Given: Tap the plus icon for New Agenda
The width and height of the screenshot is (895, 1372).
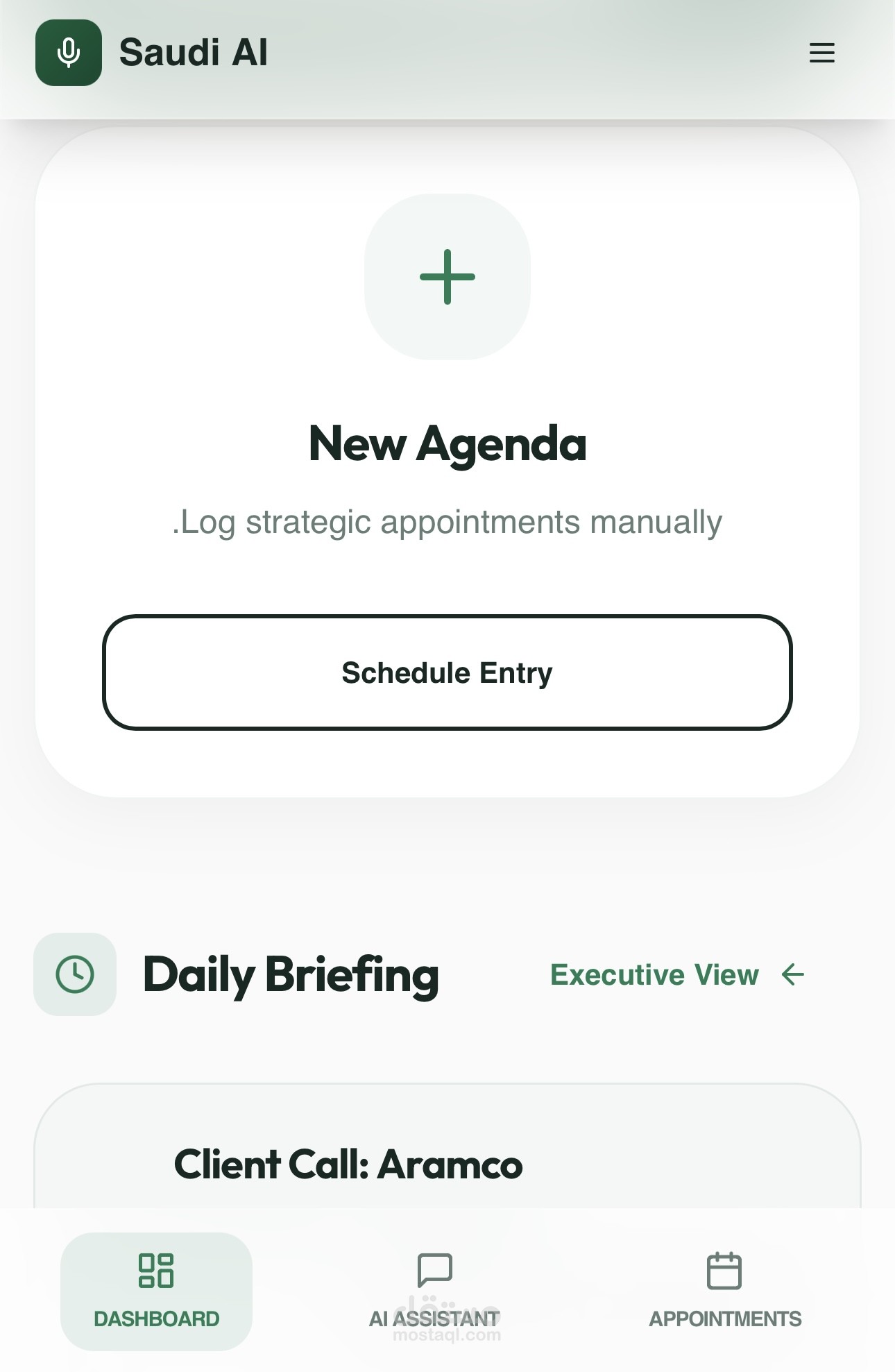Looking at the screenshot, I should 447,277.
